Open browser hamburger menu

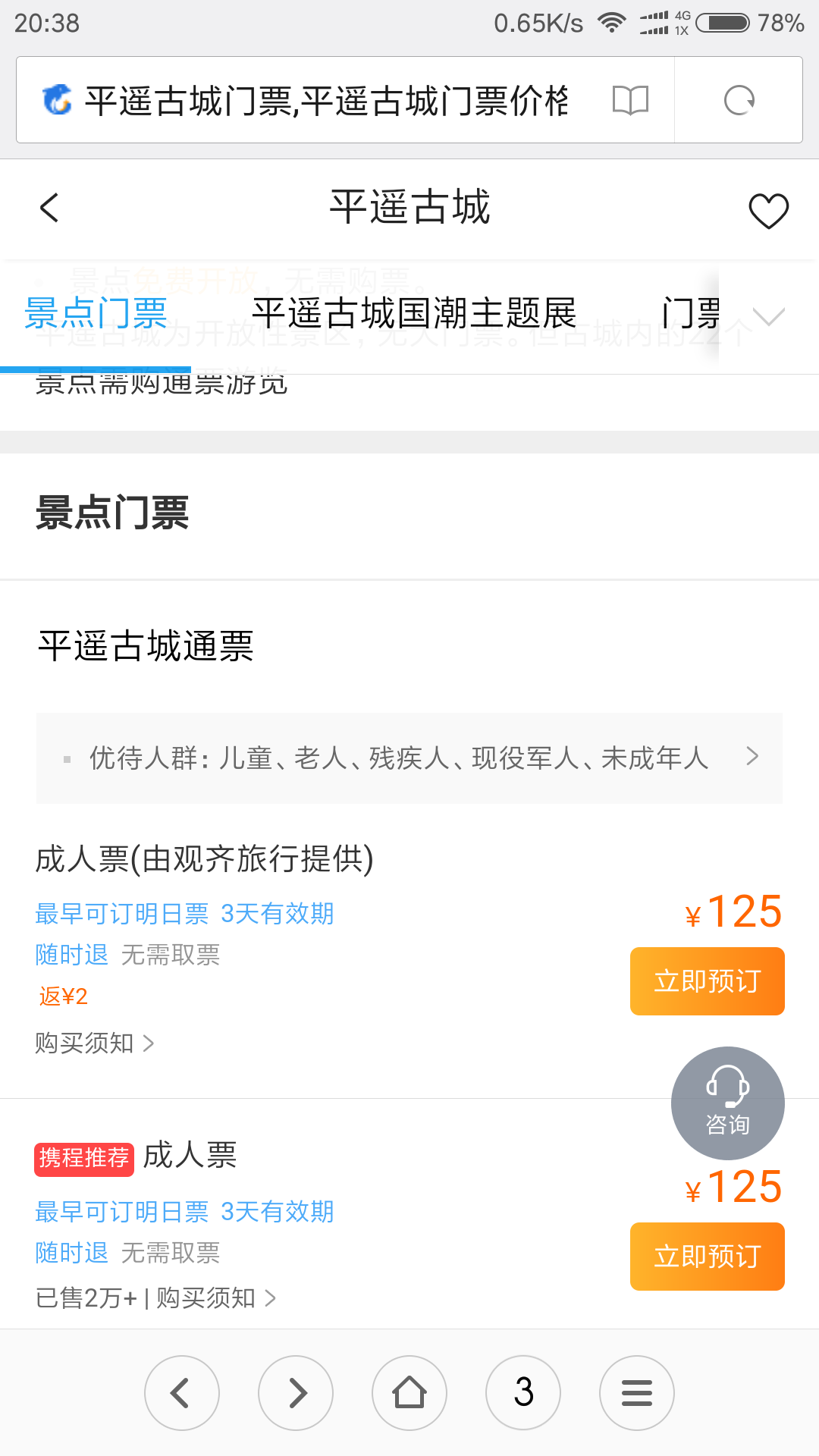point(637,1393)
